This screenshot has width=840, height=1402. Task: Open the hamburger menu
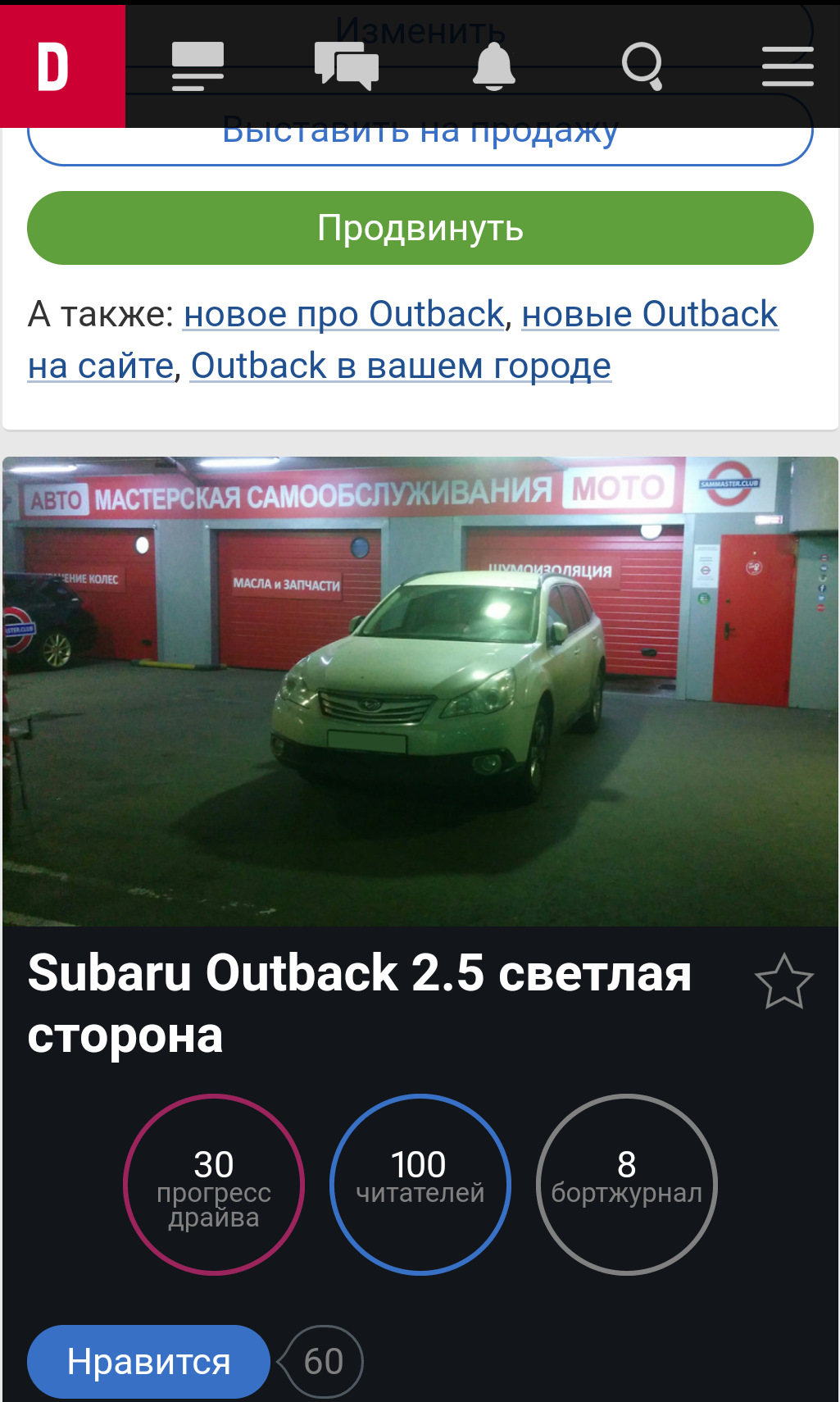(x=787, y=66)
